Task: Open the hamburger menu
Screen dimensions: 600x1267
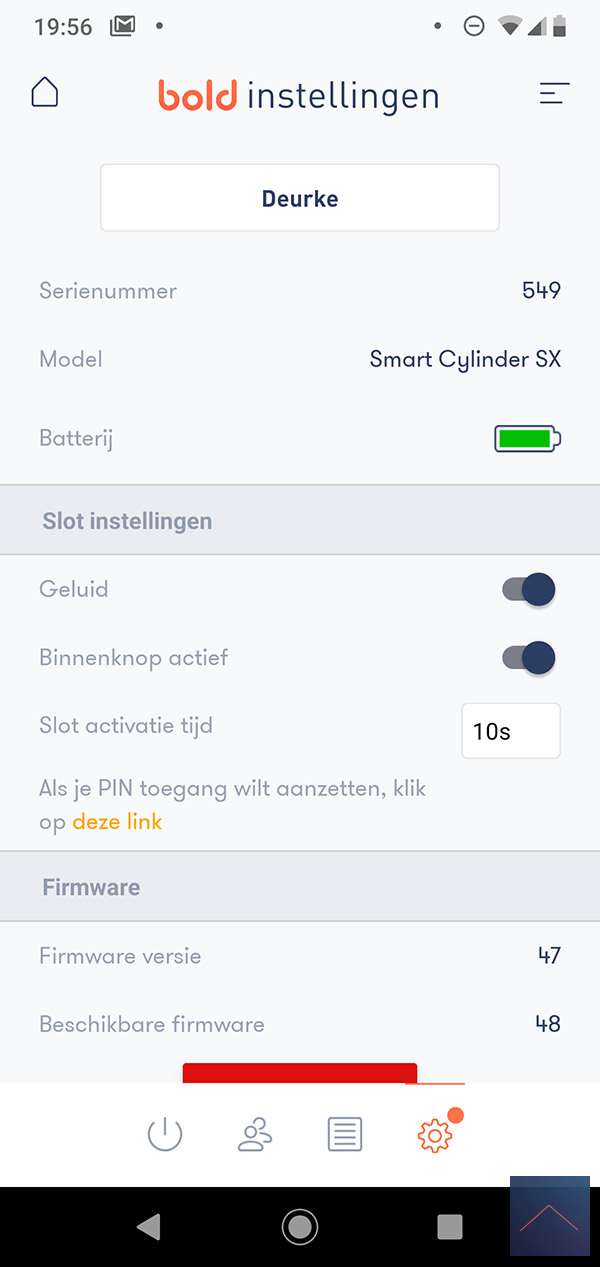Action: point(554,94)
